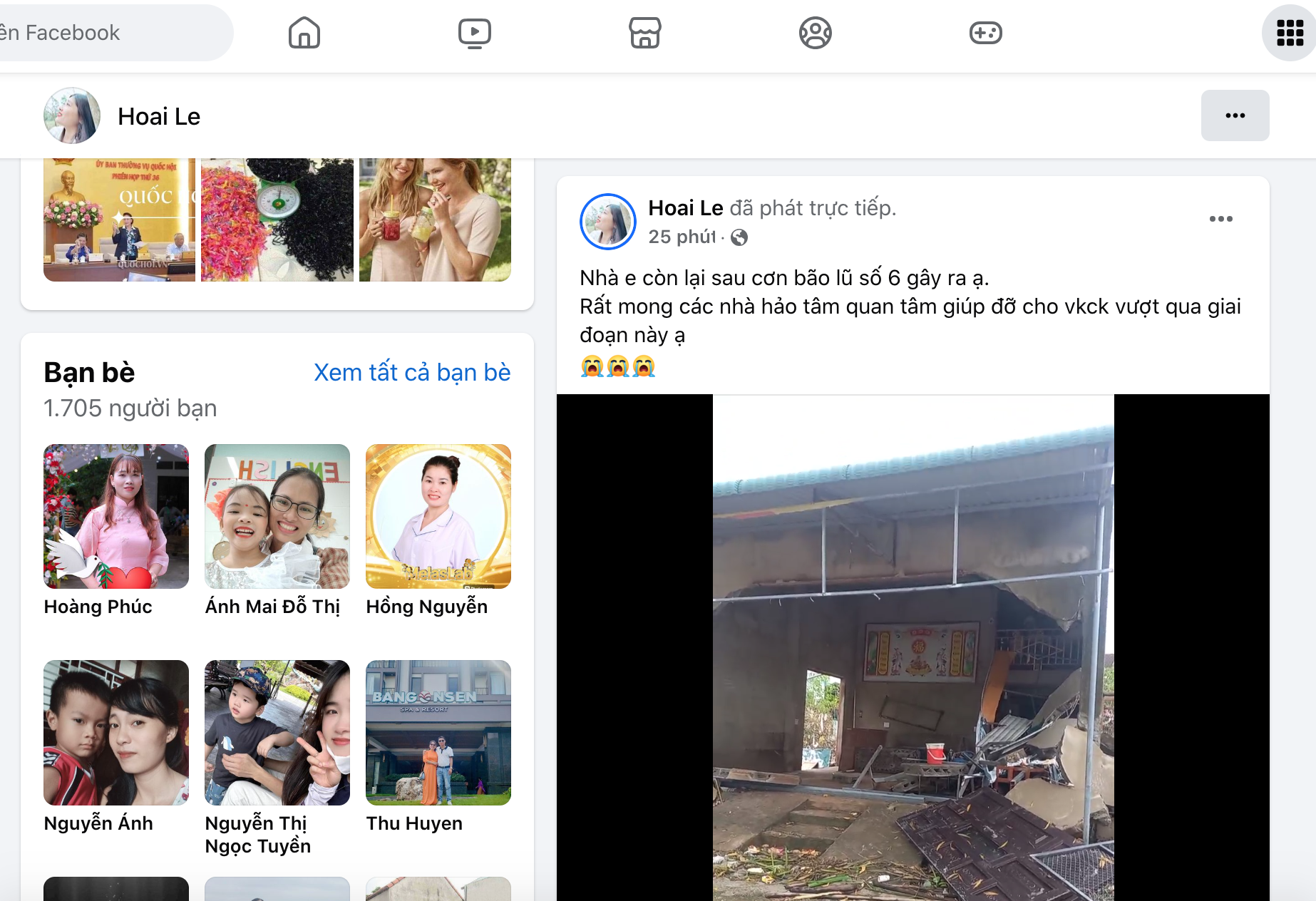
Task: Tap Xem tất cả bạn bè link
Action: point(412,373)
